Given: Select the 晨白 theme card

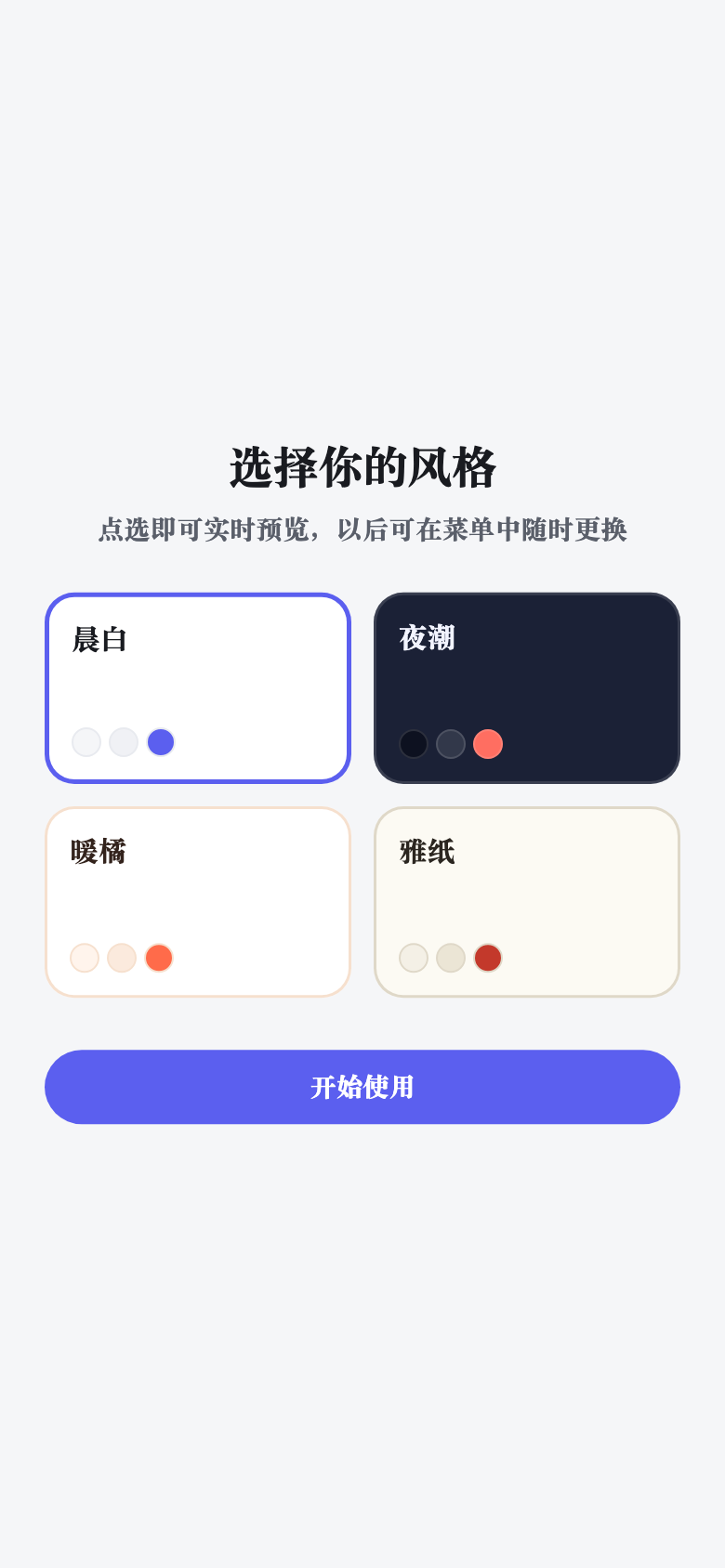Looking at the screenshot, I should pos(198,688).
